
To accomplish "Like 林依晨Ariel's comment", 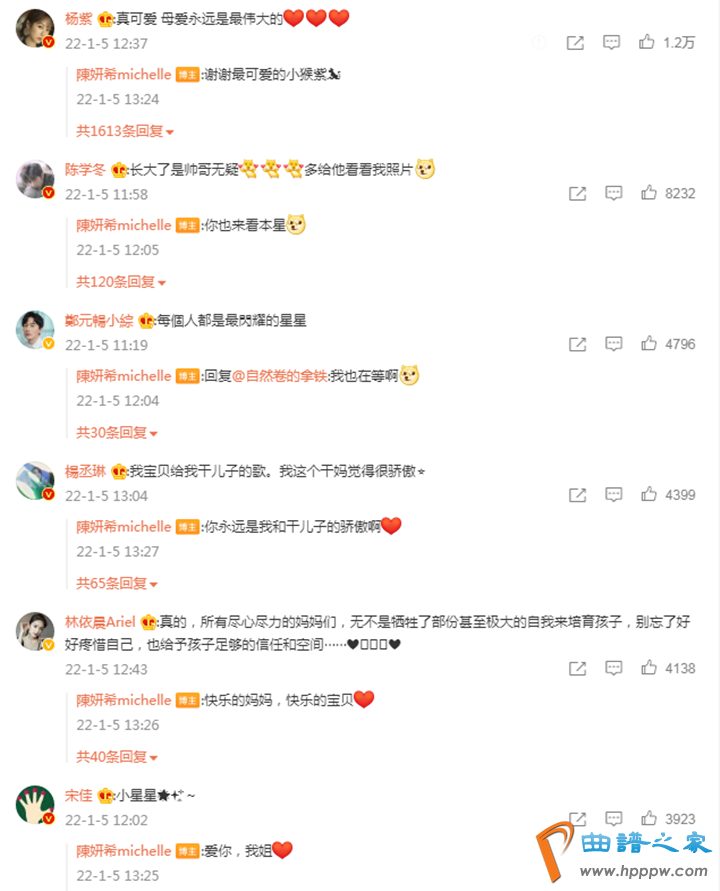I will (648, 668).
